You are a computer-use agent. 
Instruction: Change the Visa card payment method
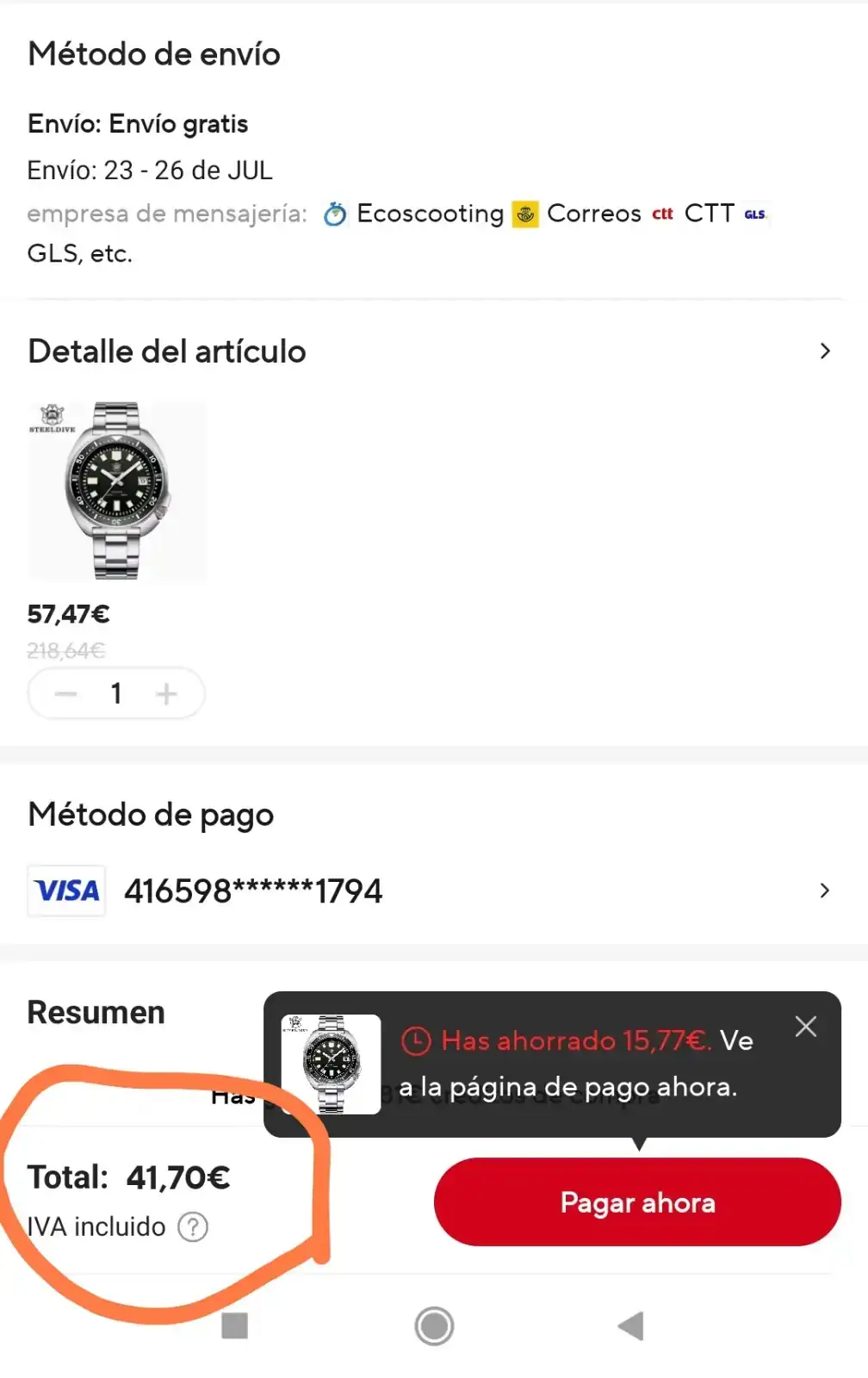[823, 891]
